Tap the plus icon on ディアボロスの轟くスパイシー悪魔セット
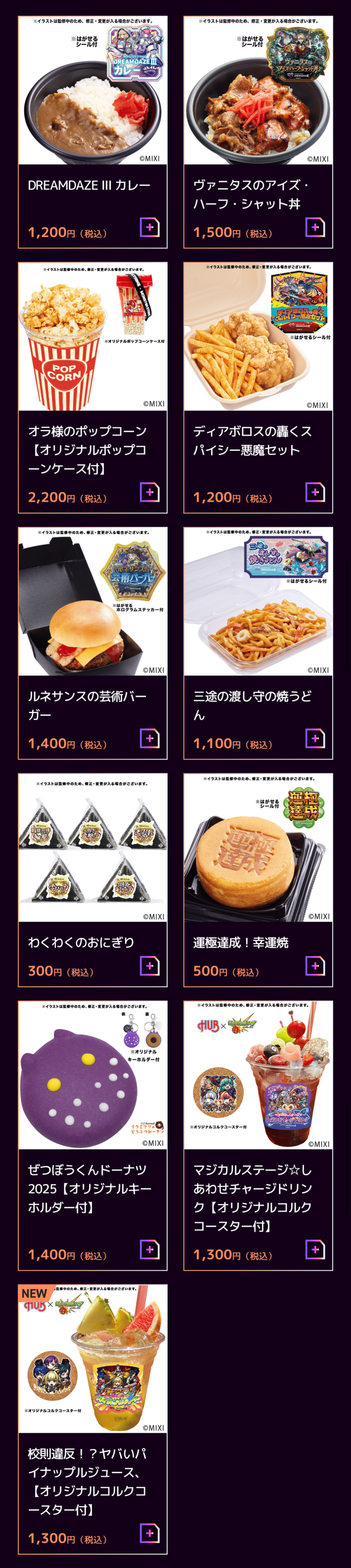The width and height of the screenshot is (351, 1568). (x=314, y=492)
